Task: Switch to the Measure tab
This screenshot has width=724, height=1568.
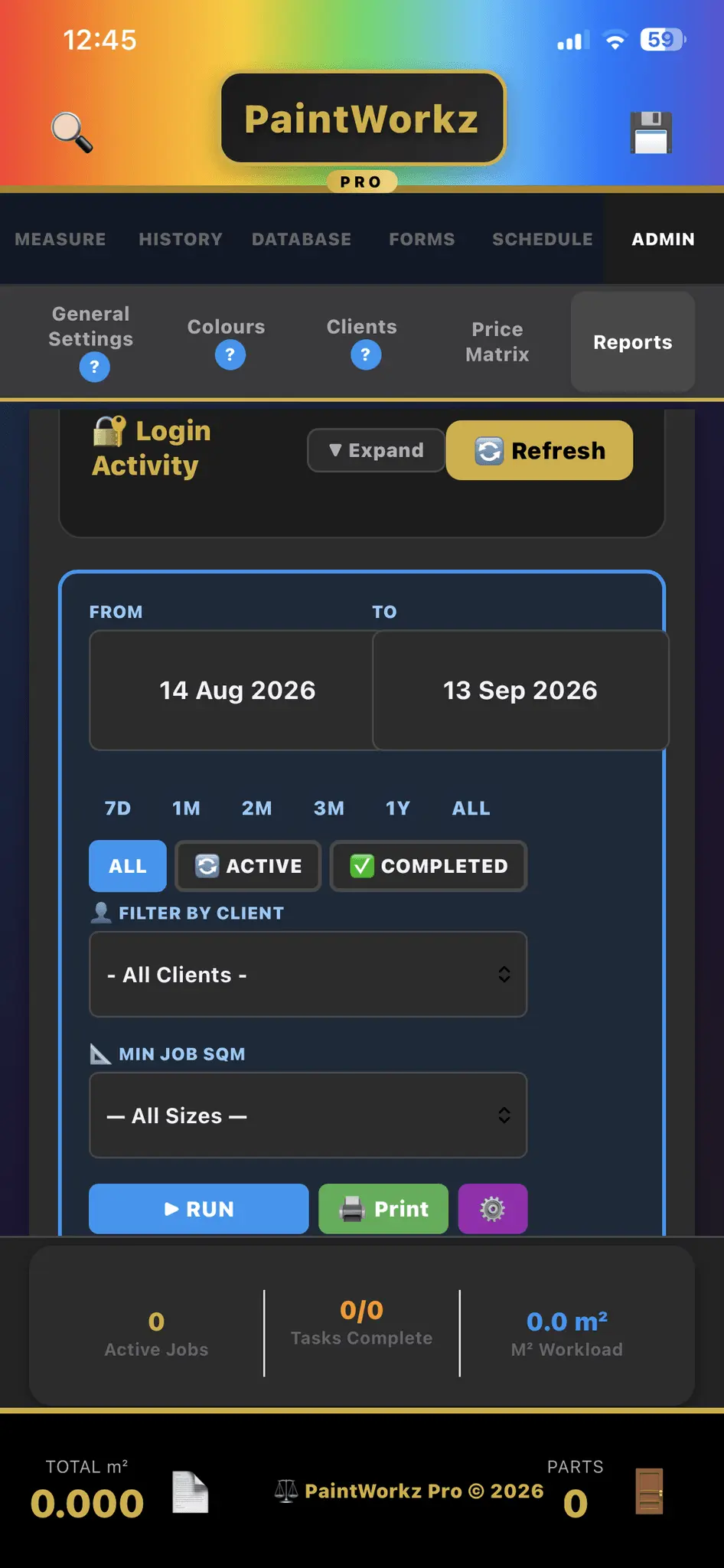Action: 60,239
